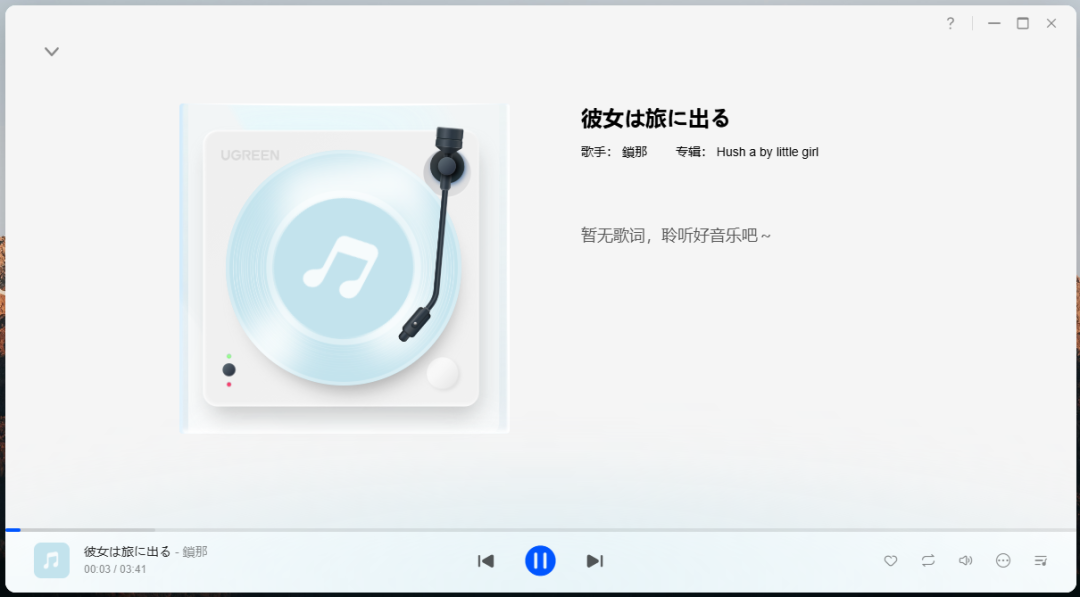Image resolution: width=1080 pixels, height=597 pixels.
Task: Toggle the repeat mode icon
Action: click(928, 561)
